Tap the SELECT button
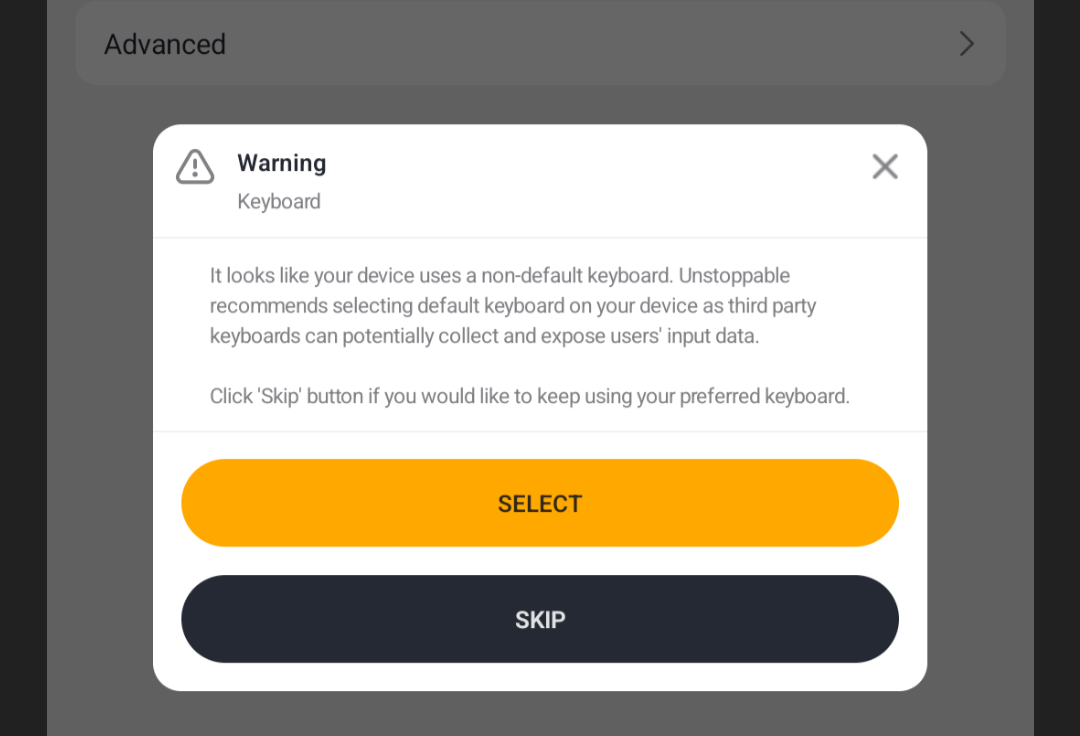The width and height of the screenshot is (1080, 736). coord(540,503)
